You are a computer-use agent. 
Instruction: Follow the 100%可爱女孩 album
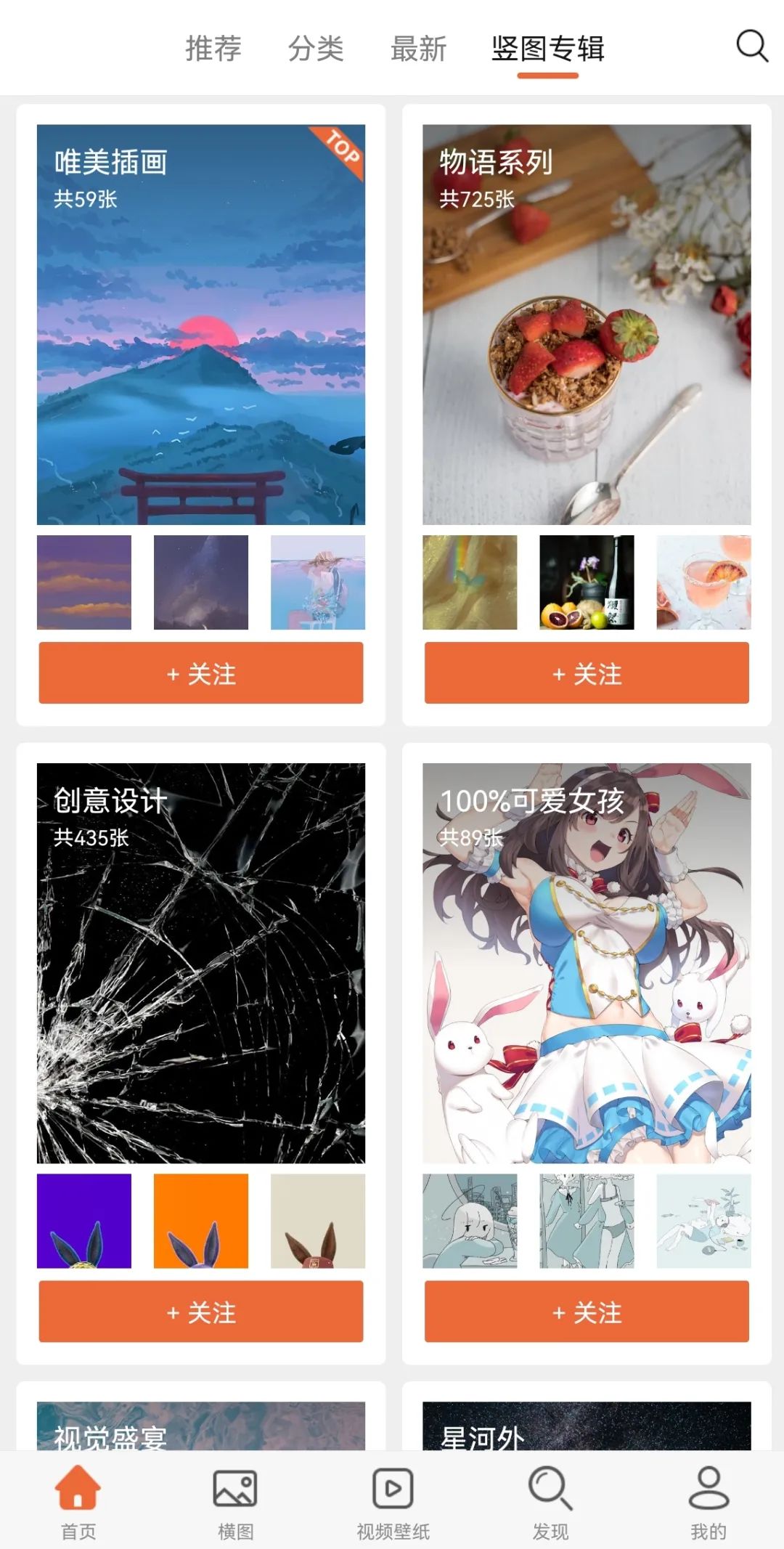click(587, 1312)
